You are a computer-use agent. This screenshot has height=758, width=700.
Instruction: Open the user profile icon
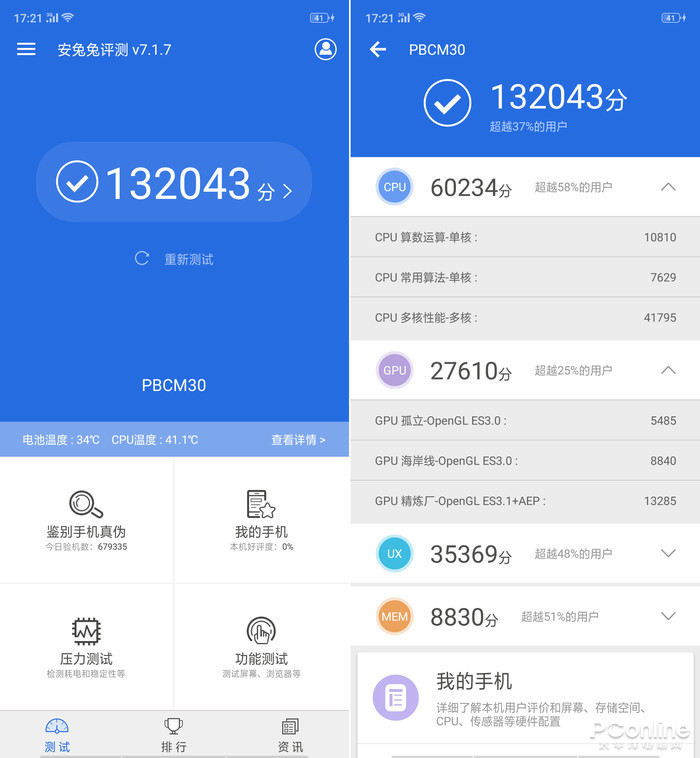click(x=325, y=49)
